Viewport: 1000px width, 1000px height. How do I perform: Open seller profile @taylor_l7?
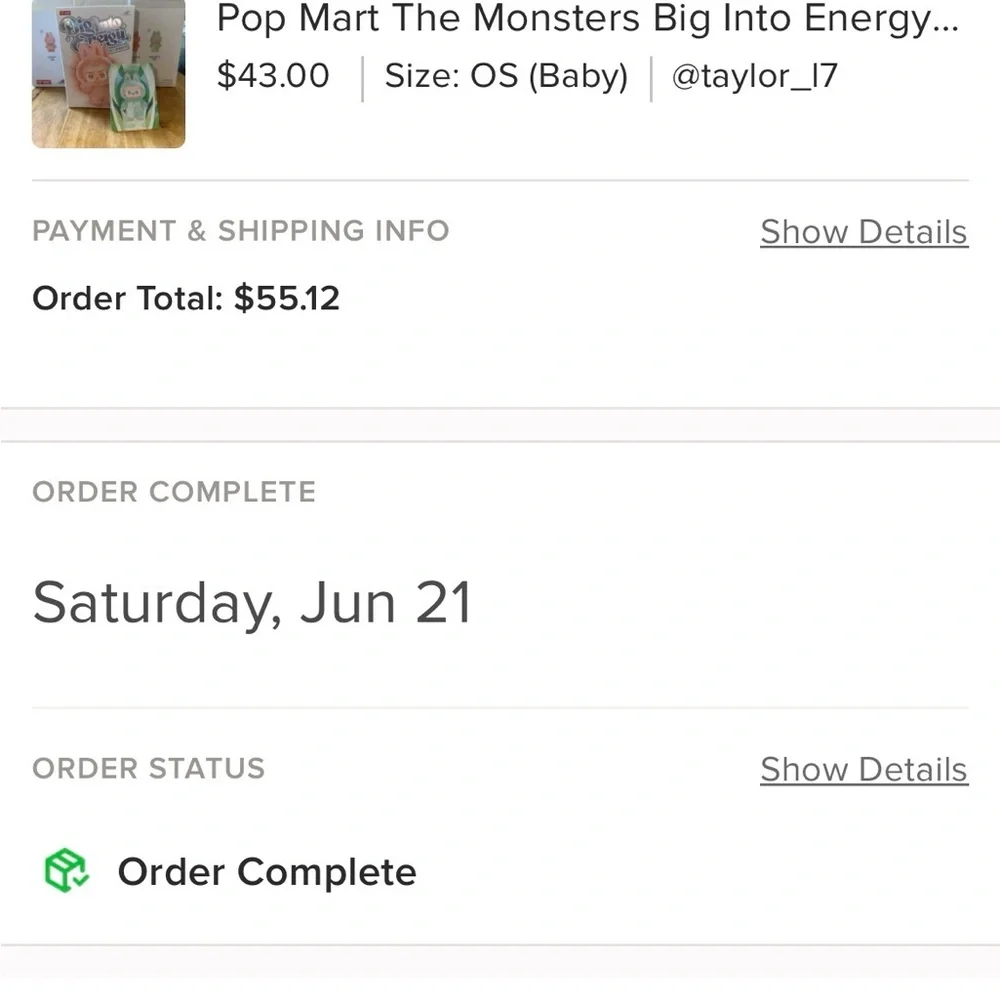[x=754, y=76]
